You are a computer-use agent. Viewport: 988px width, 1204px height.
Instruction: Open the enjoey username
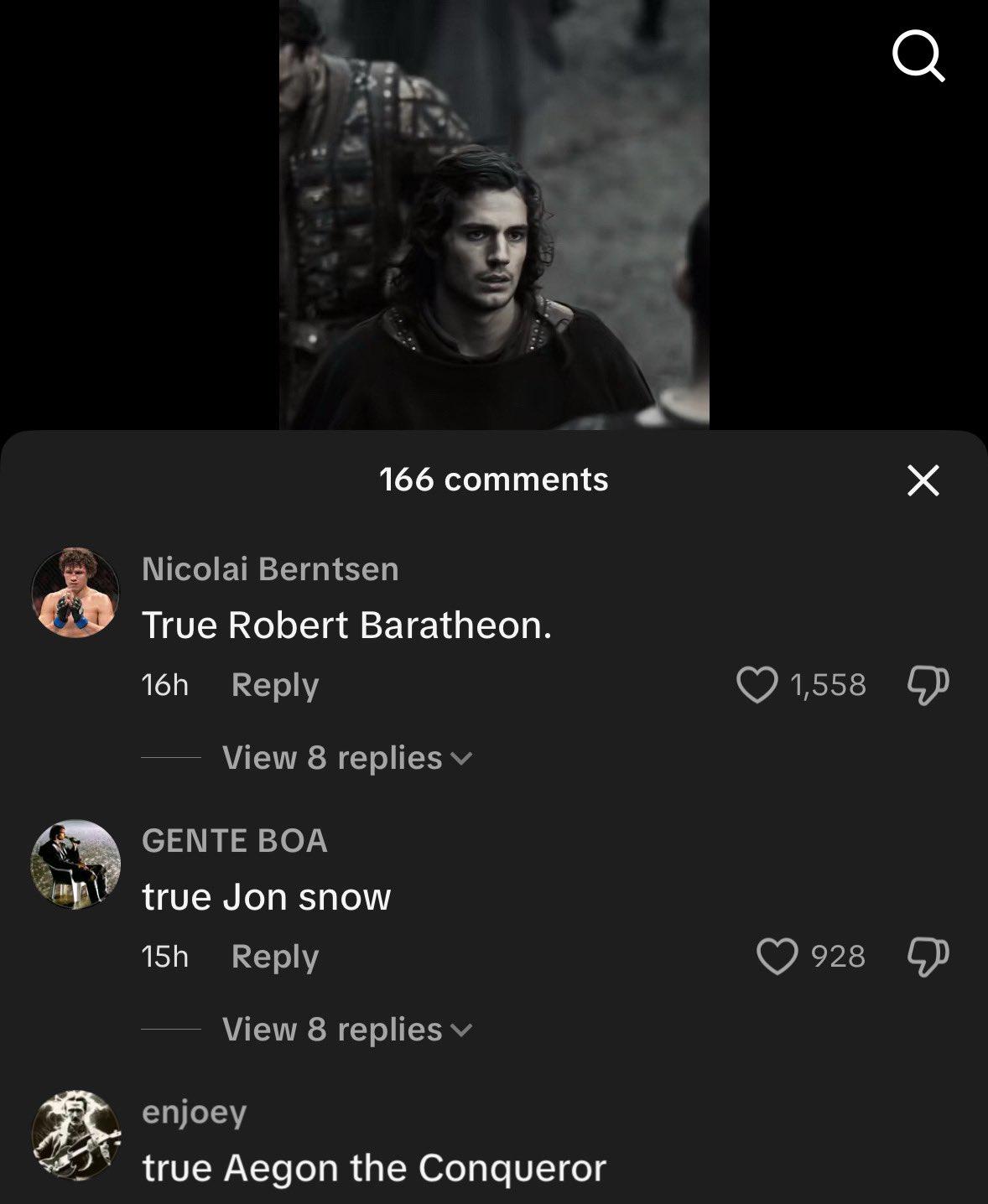(195, 1113)
